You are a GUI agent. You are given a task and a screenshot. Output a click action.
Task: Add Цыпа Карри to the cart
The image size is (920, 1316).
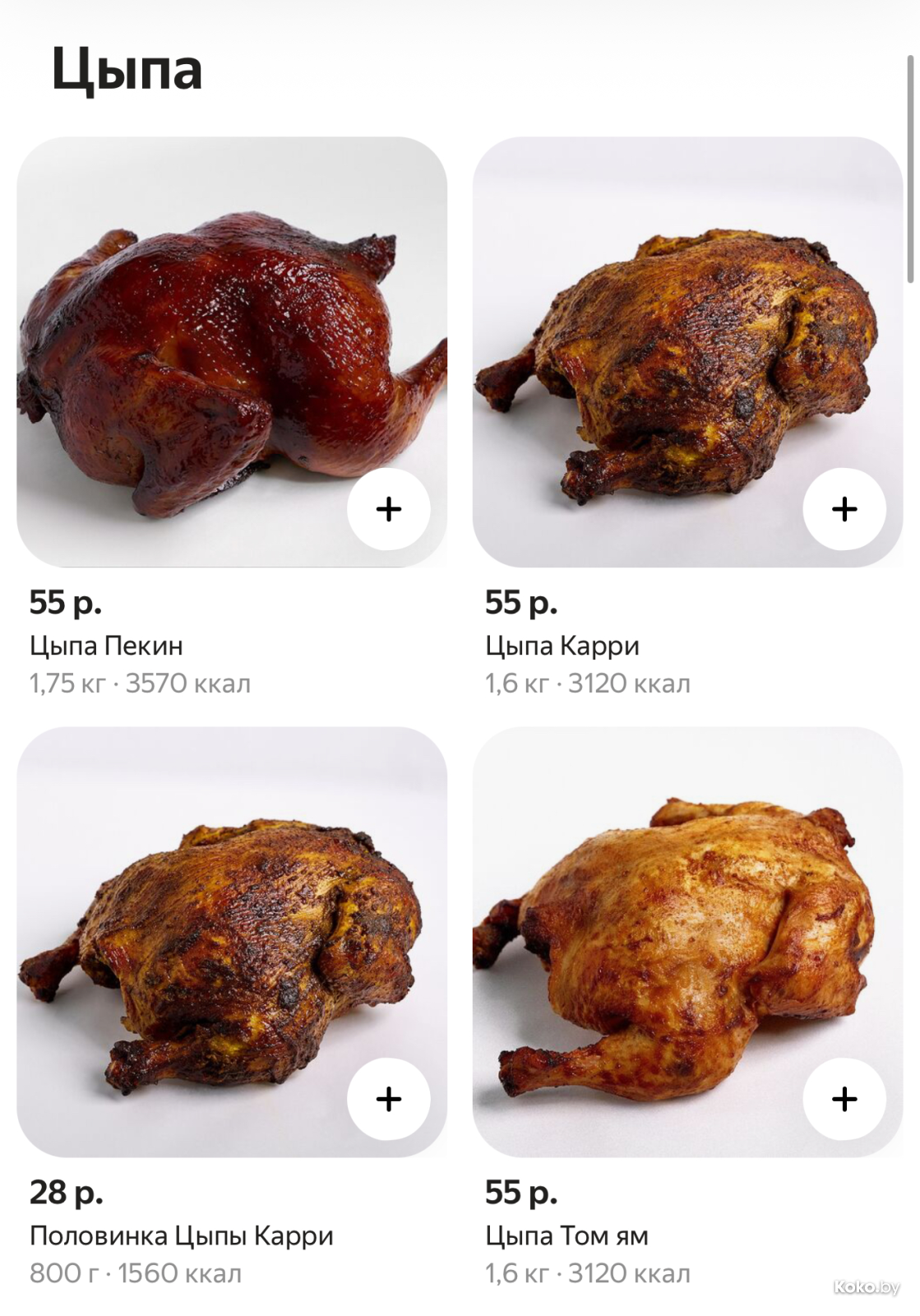844,509
